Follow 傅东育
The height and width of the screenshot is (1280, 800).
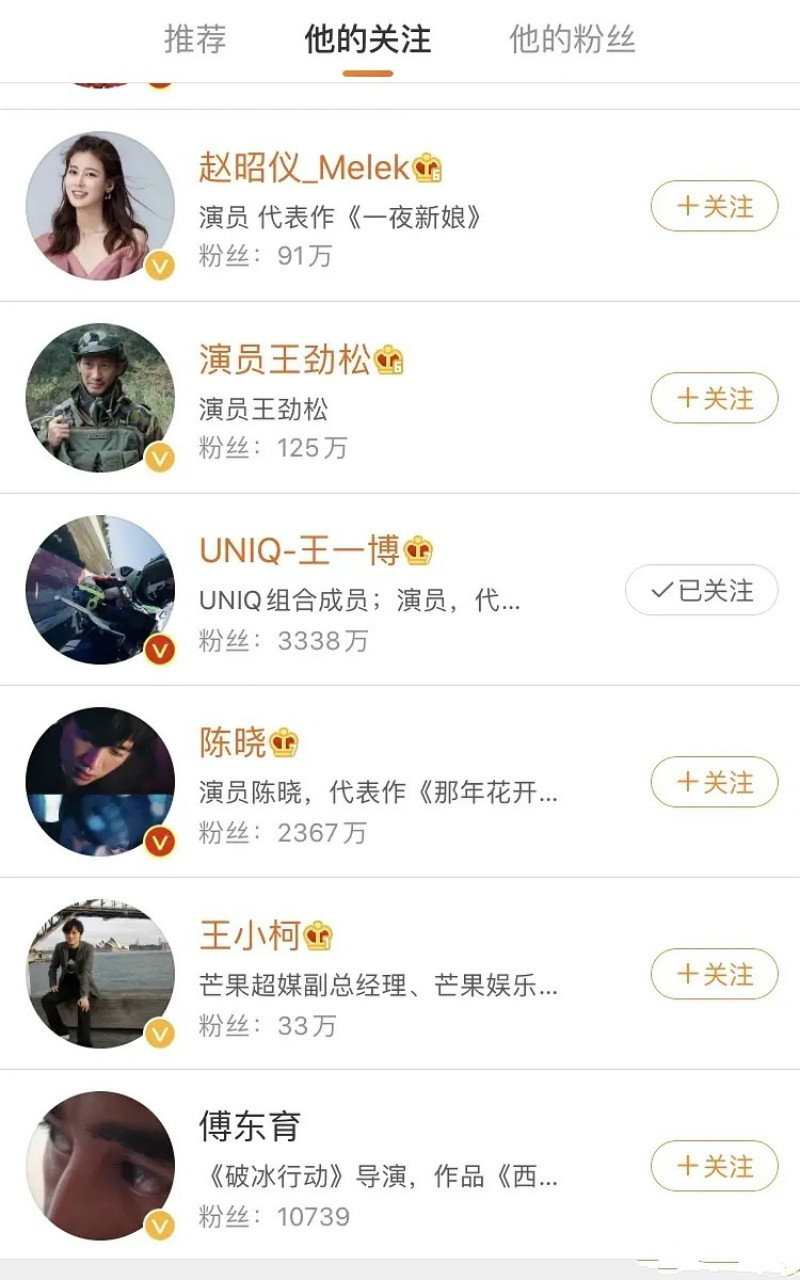[714, 1167]
